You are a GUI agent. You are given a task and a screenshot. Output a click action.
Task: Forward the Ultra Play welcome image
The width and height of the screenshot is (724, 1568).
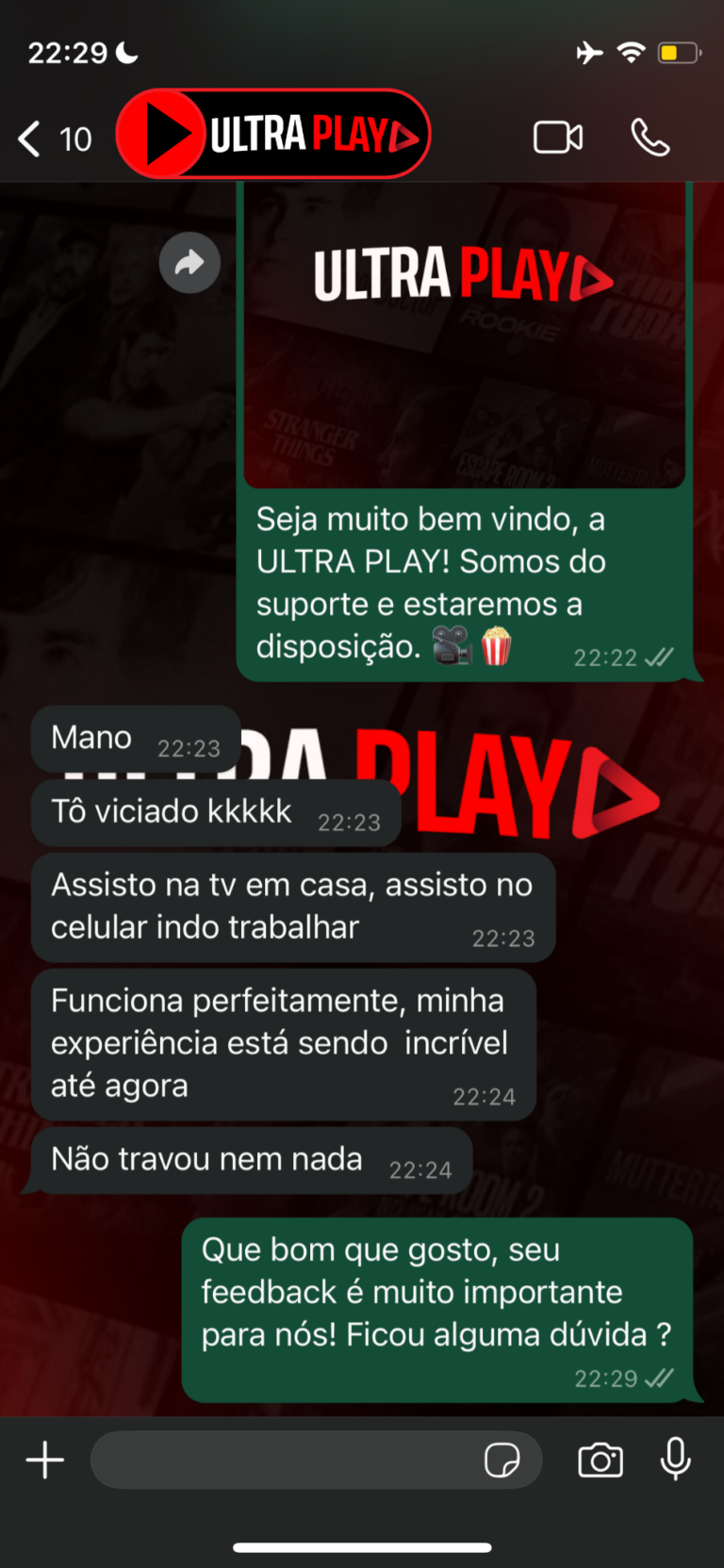tap(189, 263)
